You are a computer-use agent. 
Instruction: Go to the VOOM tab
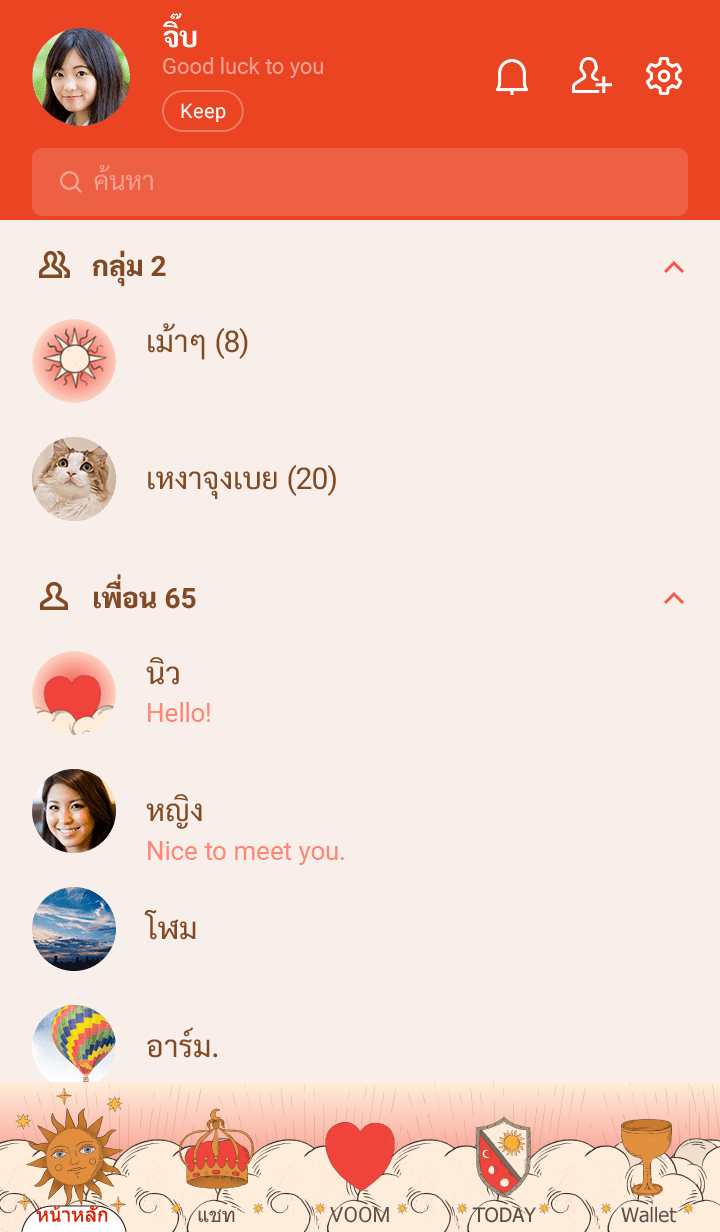click(360, 1170)
